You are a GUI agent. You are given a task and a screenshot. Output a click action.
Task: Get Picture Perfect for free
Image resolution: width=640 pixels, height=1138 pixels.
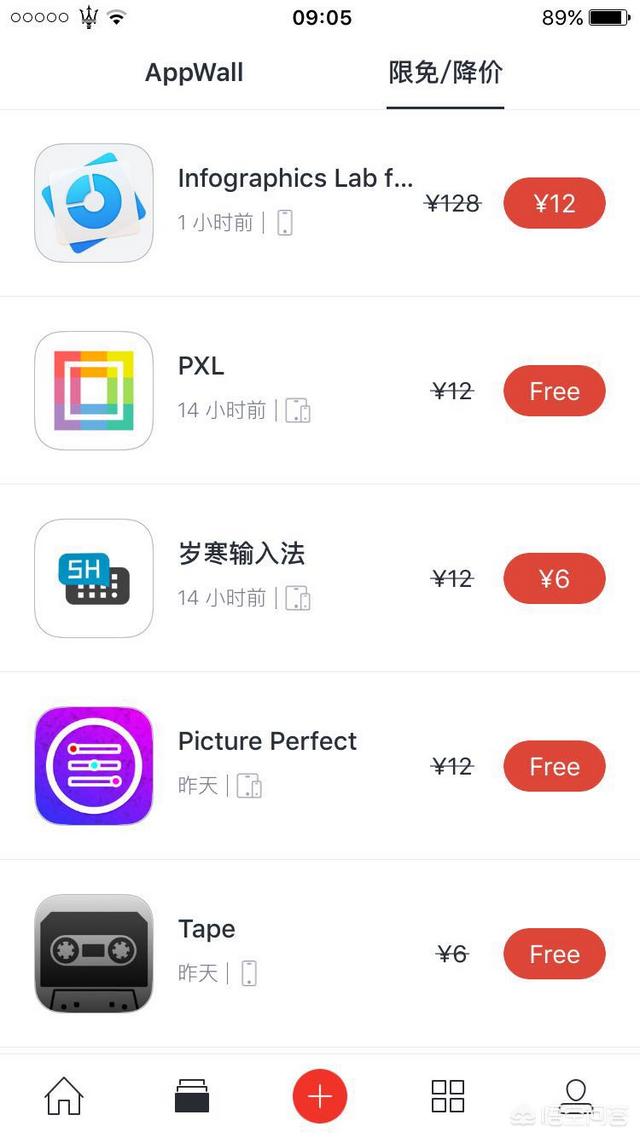tap(554, 766)
